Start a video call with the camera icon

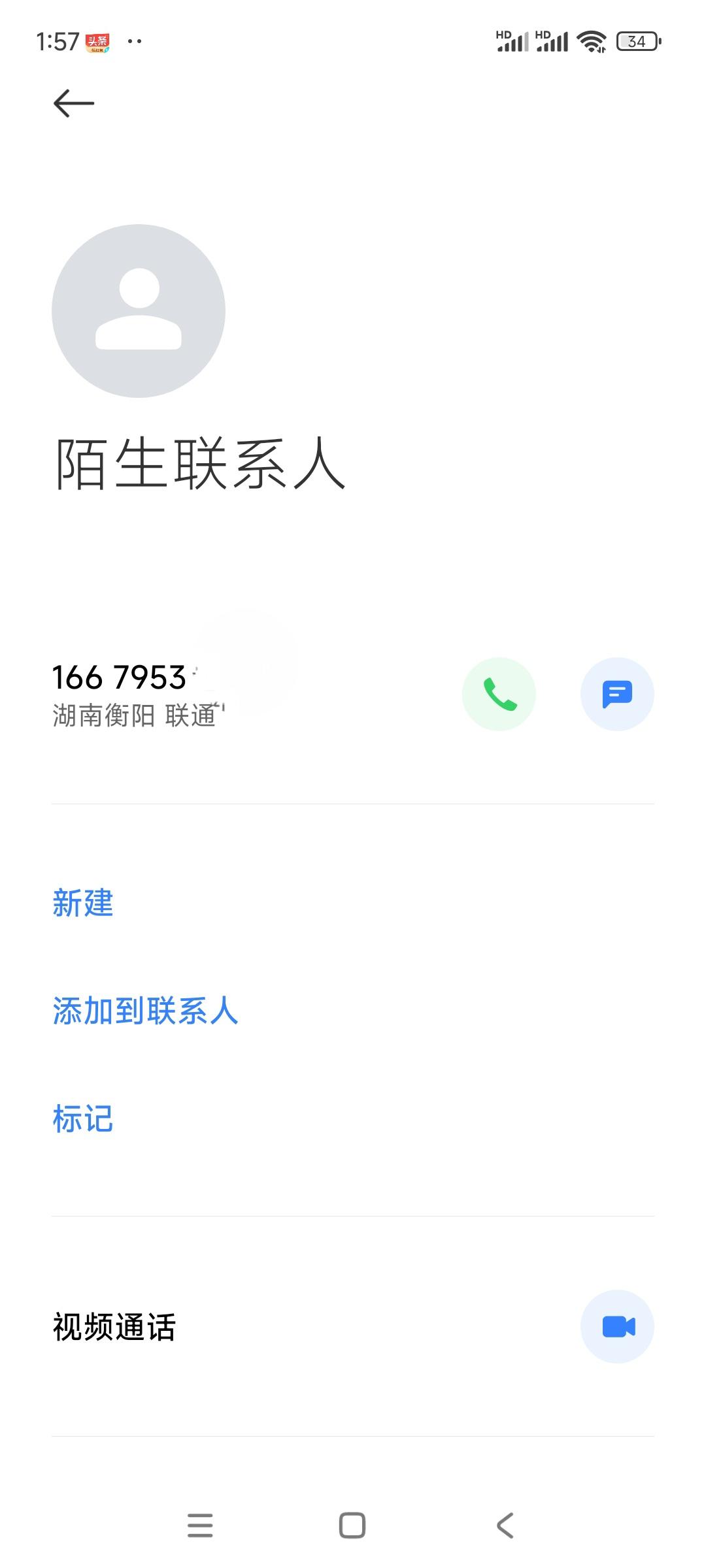(x=617, y=1328)
